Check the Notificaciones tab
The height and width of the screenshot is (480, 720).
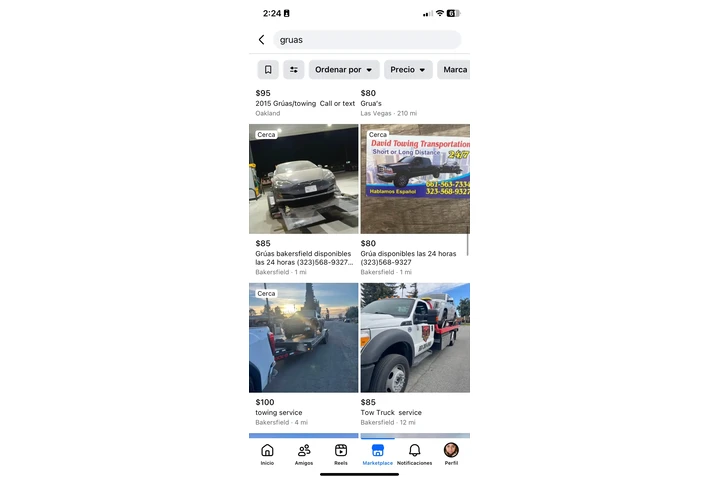pos(414,454)
